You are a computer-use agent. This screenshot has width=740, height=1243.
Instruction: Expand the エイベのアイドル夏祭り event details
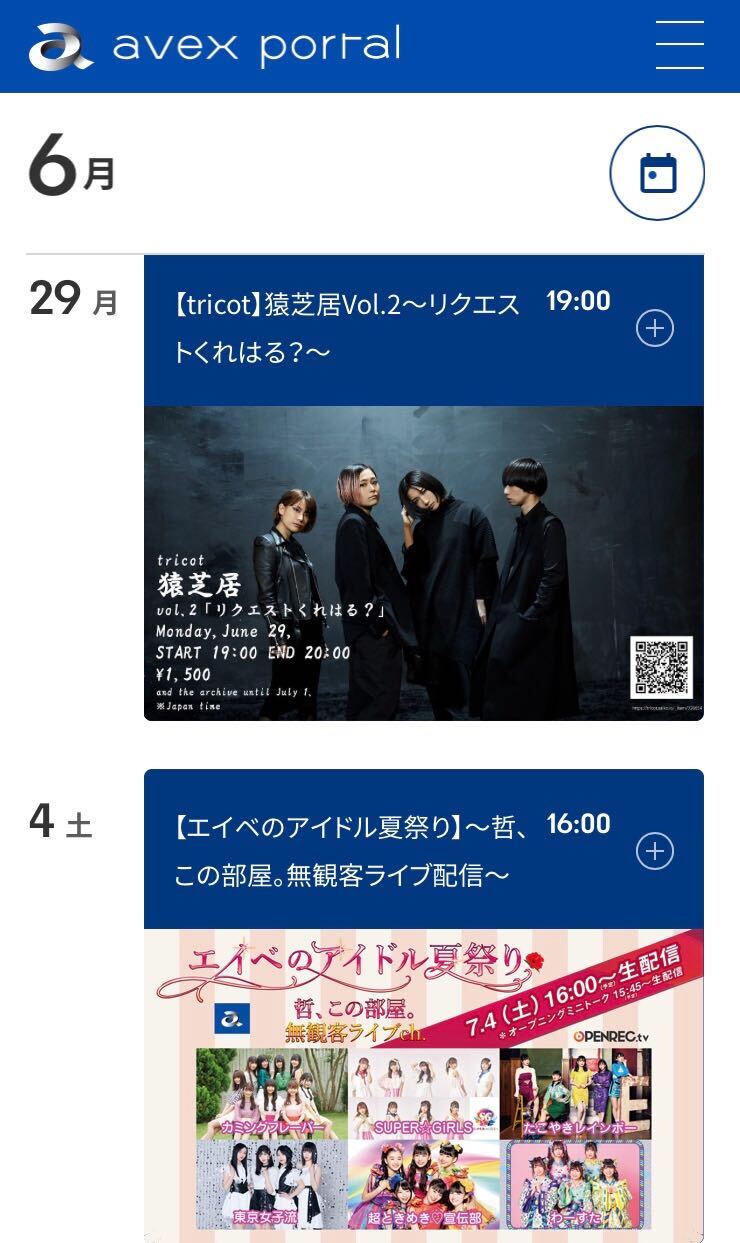[655, 851]
